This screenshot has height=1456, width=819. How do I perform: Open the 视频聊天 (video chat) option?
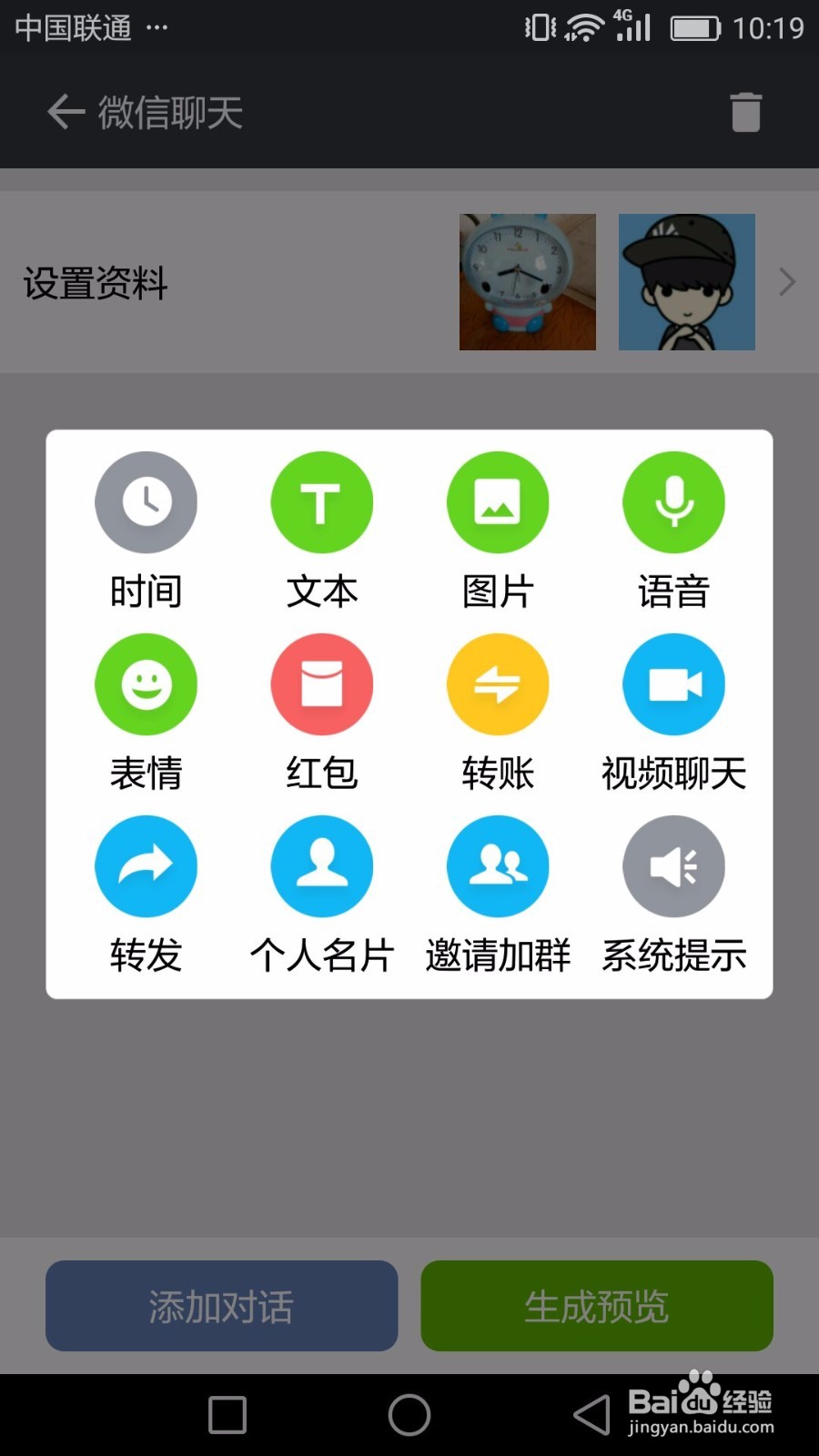673,684
